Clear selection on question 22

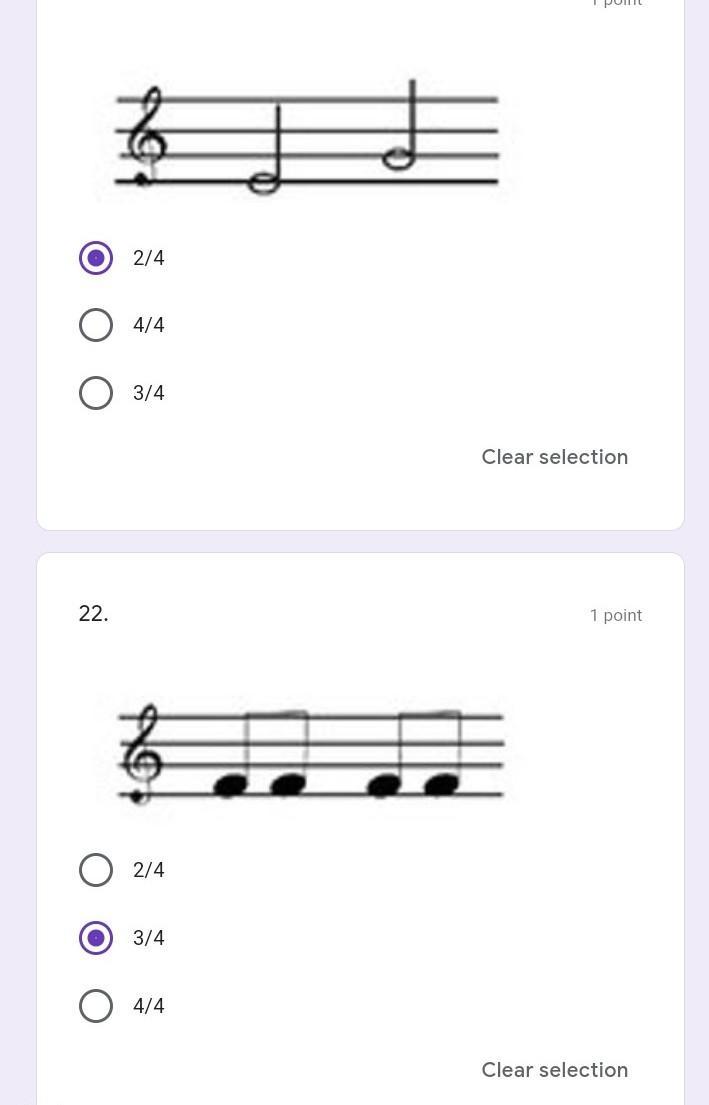coord(554,1070)
